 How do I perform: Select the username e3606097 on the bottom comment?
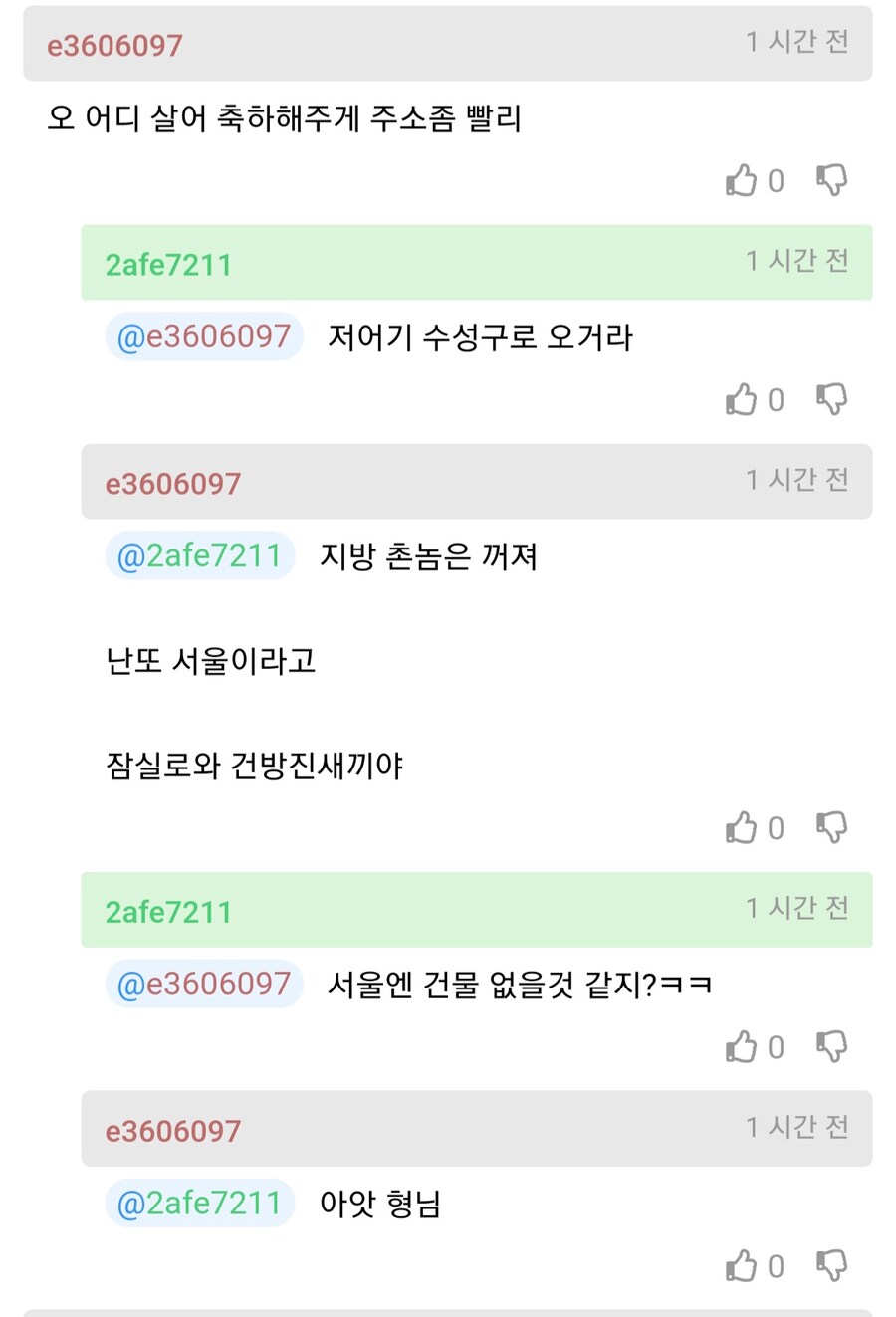(172, 1130)
